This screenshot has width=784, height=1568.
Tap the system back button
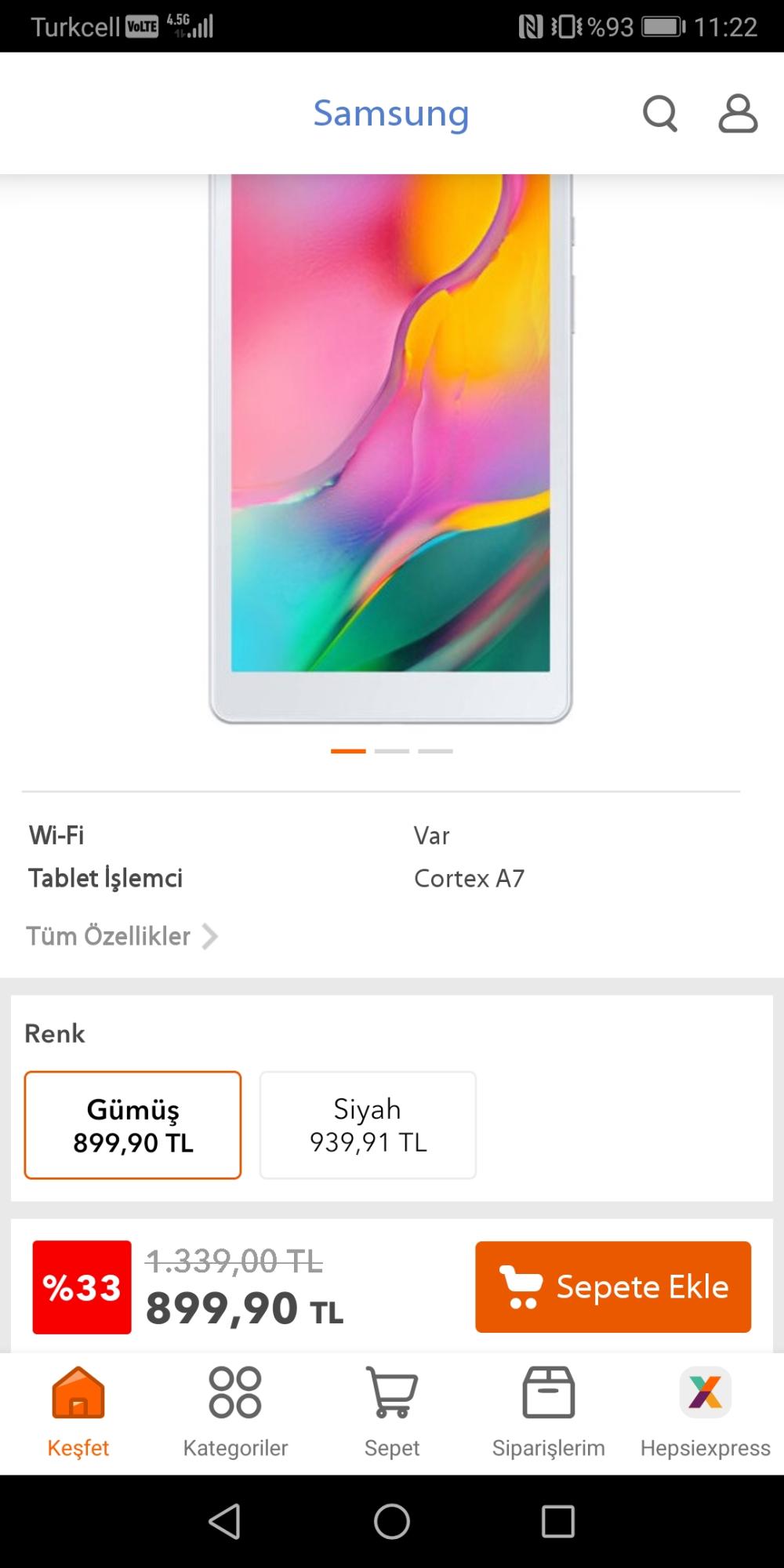point(225,1522)
